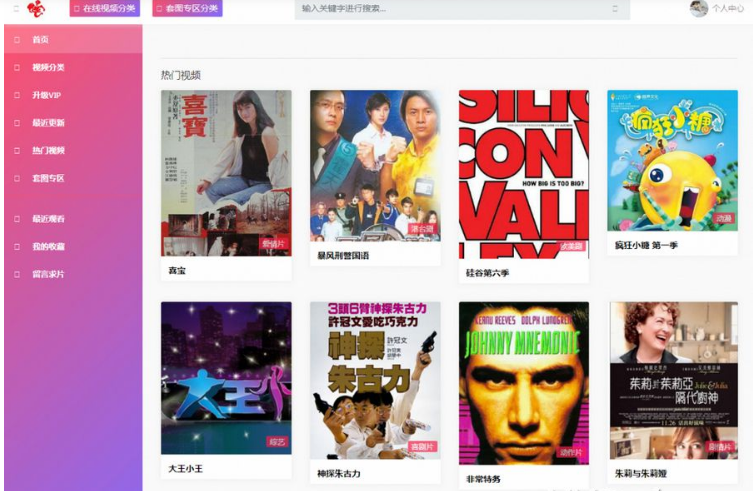This screenshot has height=491, width=753.
Task: Open the 大王小王 video card
Action: click(x=226, y=378)
